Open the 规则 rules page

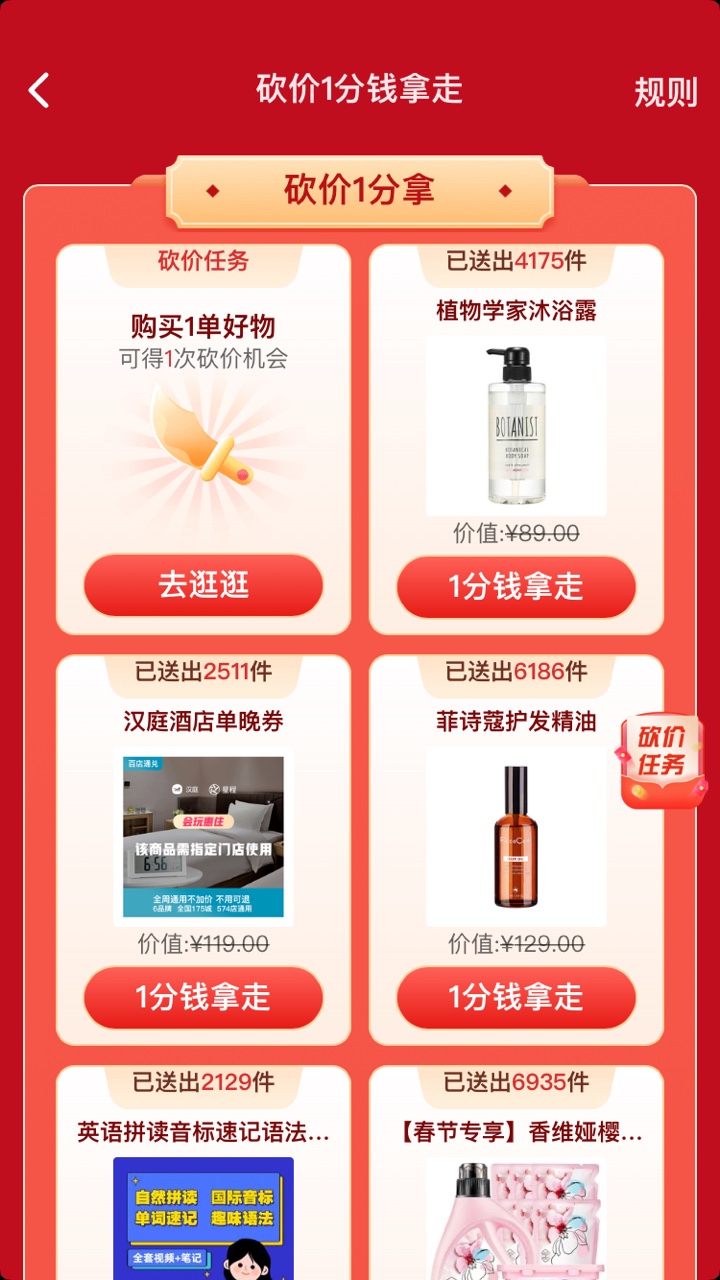coord(665,90)
